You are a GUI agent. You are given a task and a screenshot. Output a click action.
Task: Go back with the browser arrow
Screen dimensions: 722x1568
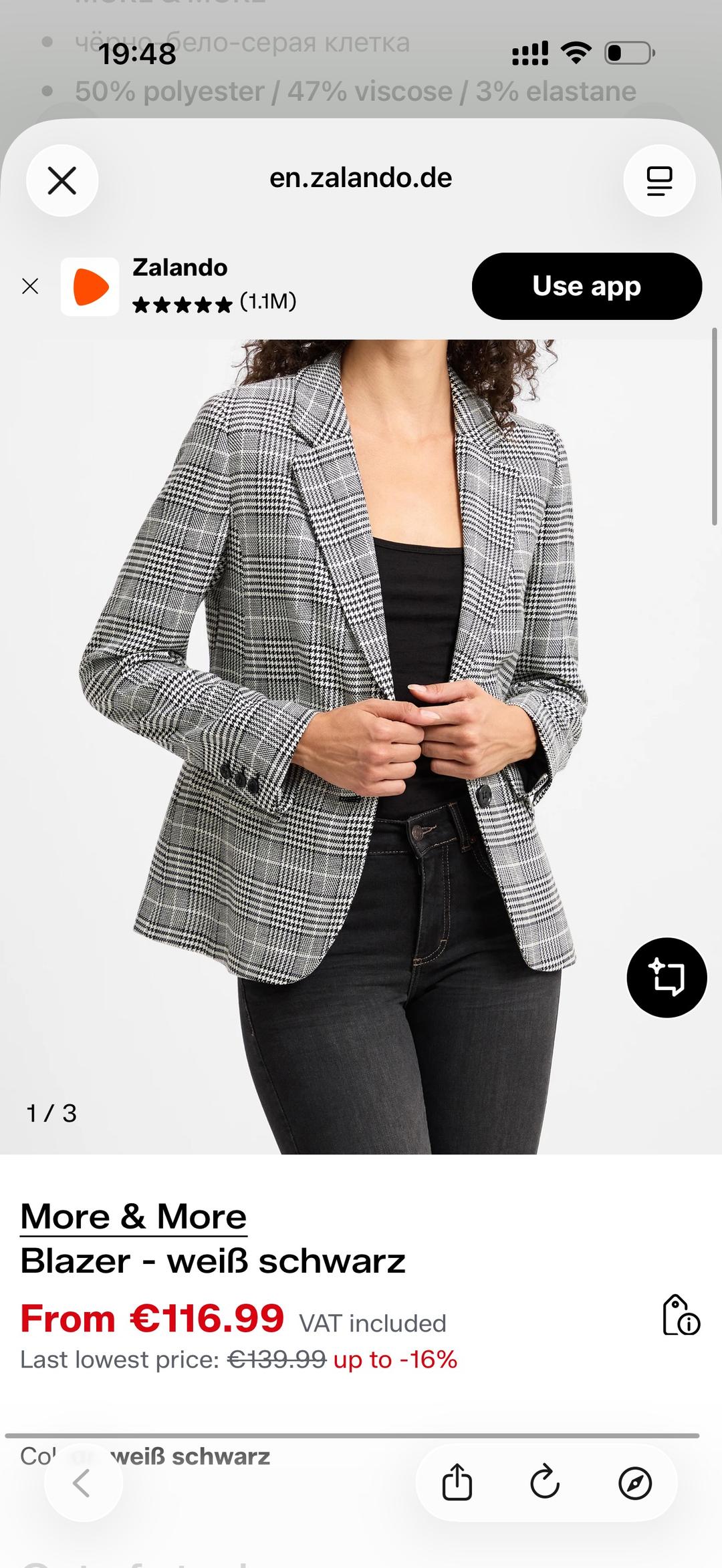[x=83, y=1483]
